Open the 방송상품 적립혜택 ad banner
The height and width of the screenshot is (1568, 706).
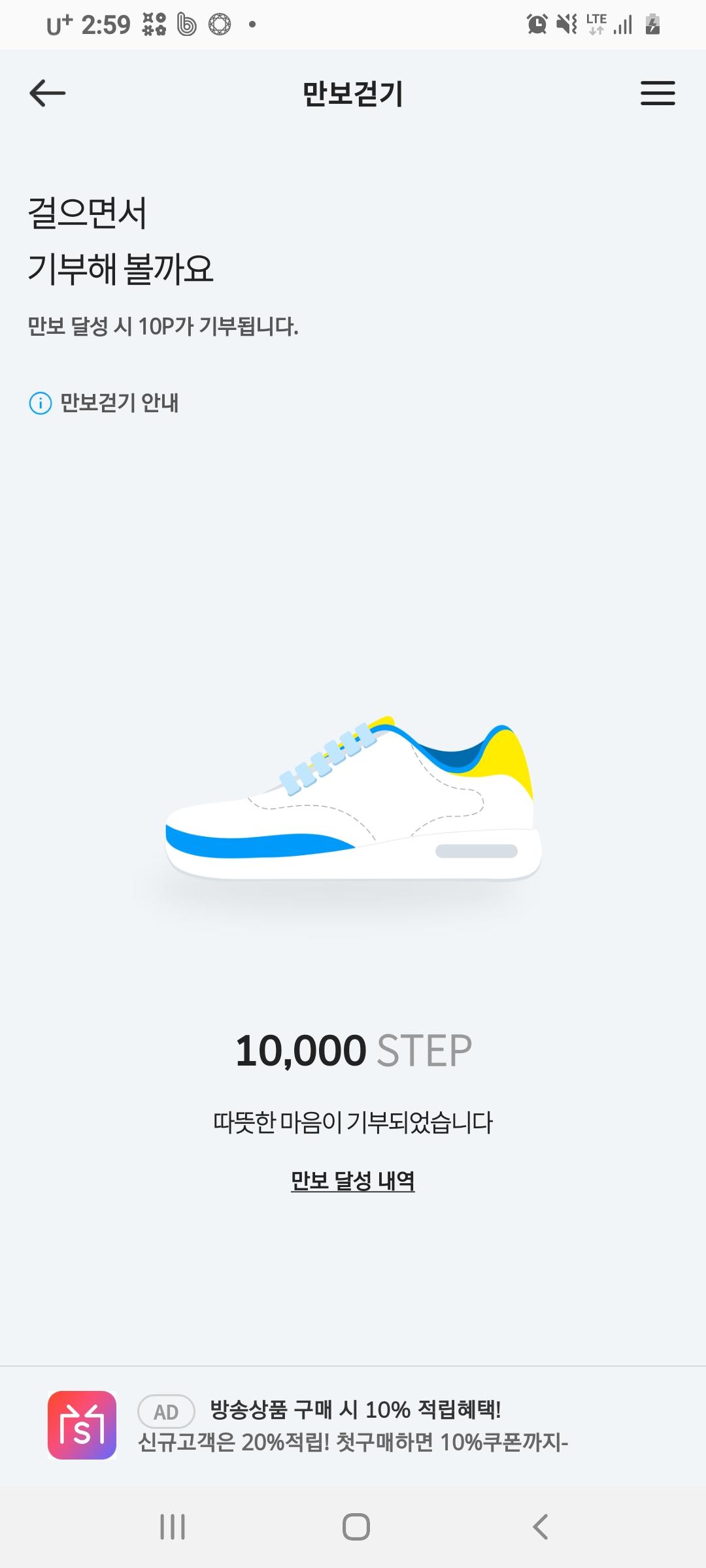tap(353, 1425)
